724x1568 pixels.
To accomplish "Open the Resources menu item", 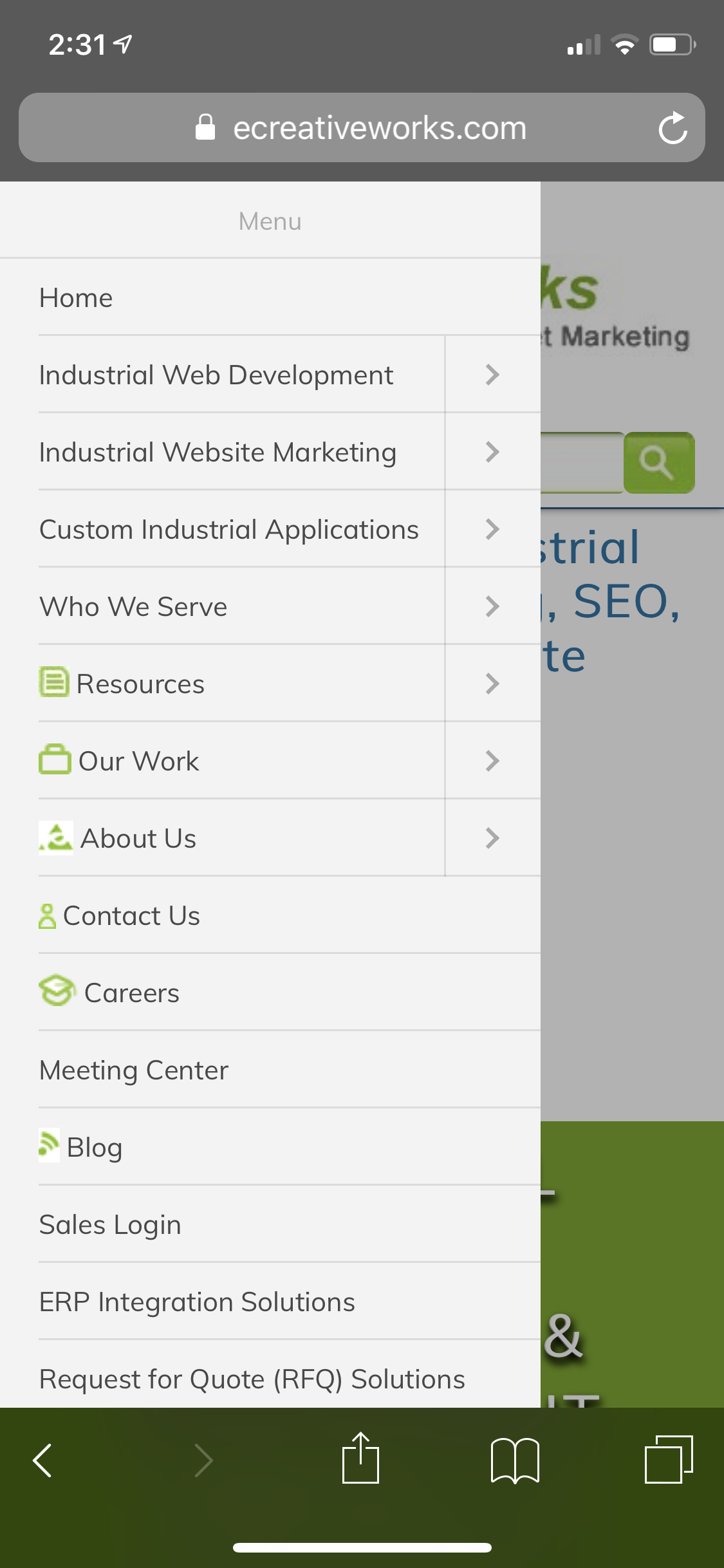I will click(140, 684).
